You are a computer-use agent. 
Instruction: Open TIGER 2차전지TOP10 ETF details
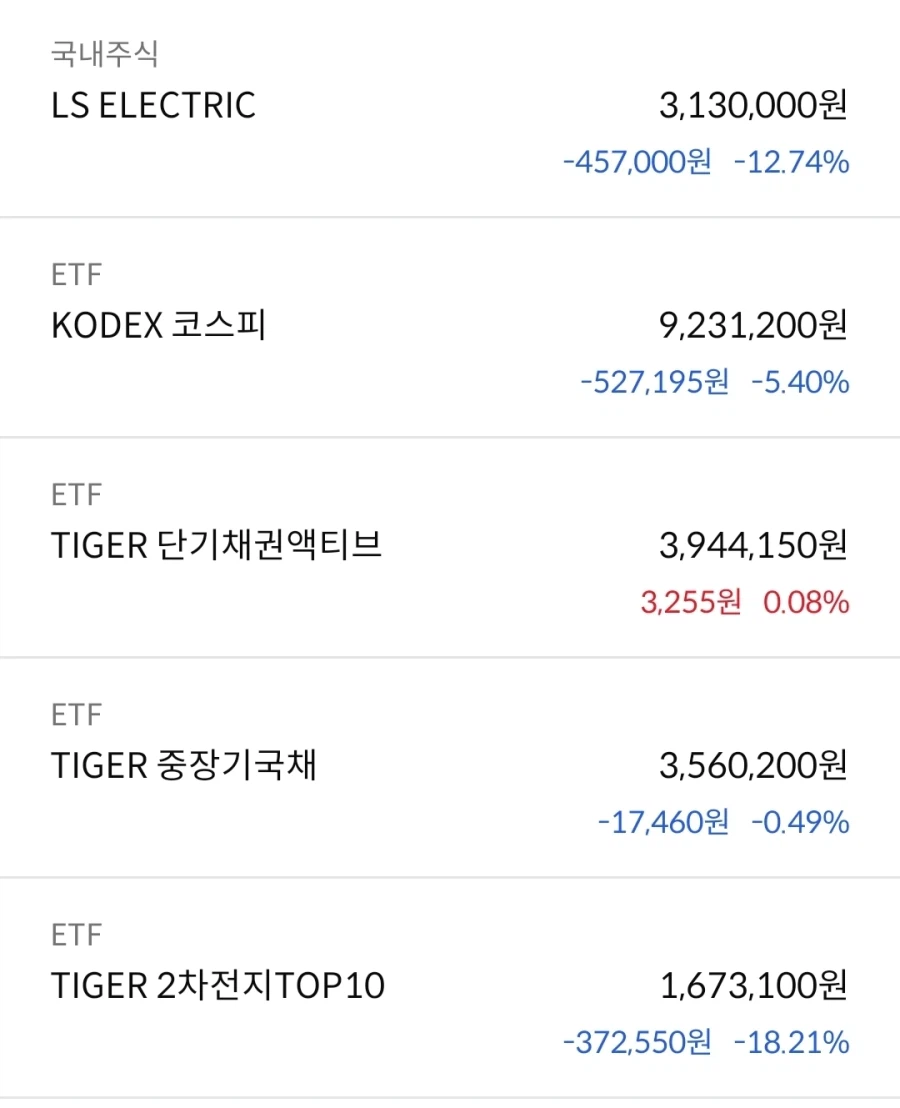(x=218, y=986)
